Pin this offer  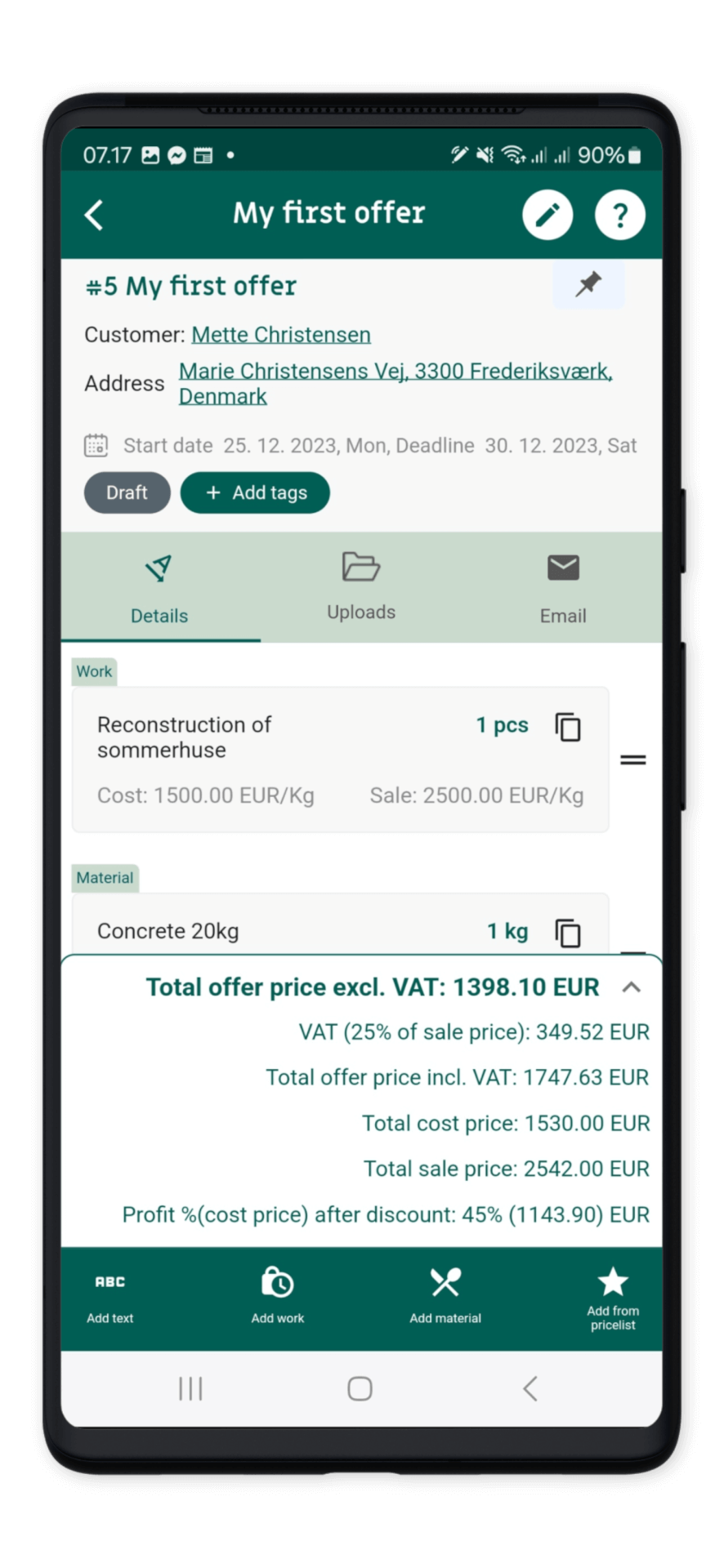pos(588,284)
